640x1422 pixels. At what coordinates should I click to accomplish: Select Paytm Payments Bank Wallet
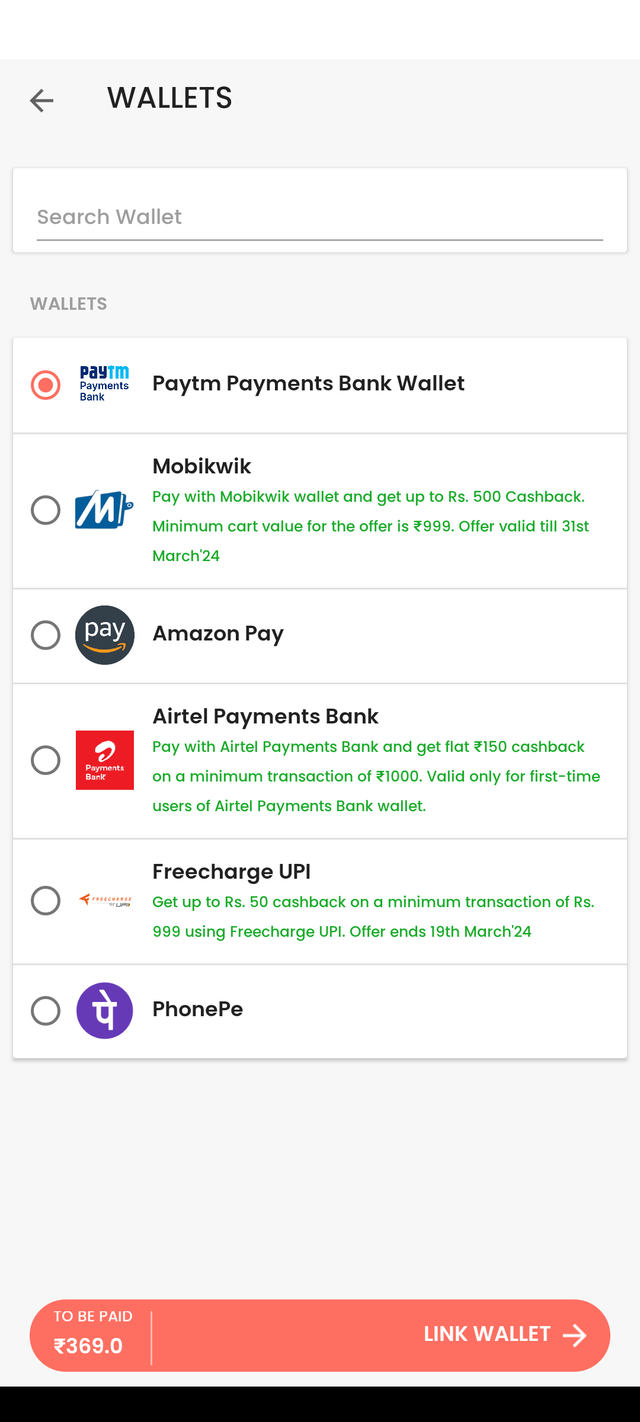coord(46,384)
